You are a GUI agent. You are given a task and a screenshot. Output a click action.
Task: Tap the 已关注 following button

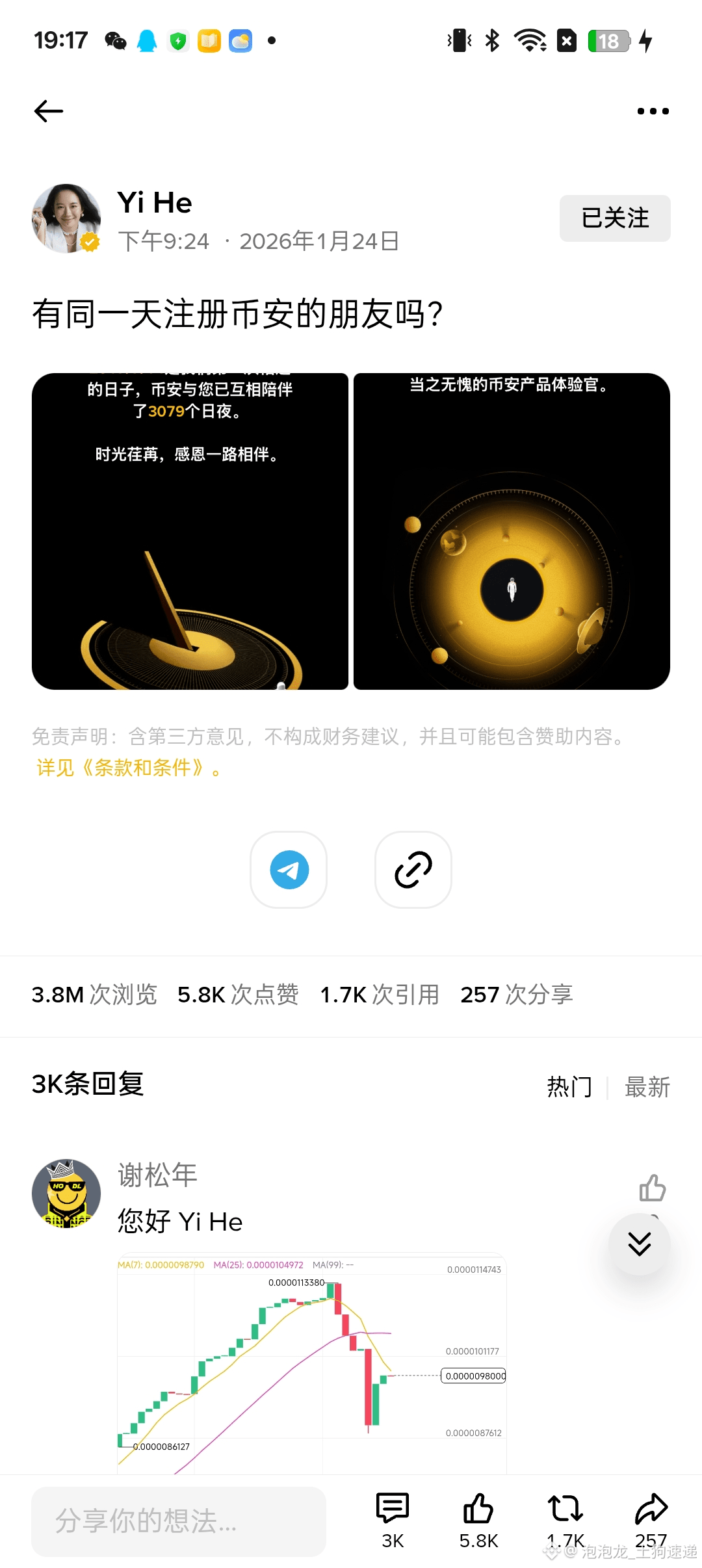(x=615, y=218)
